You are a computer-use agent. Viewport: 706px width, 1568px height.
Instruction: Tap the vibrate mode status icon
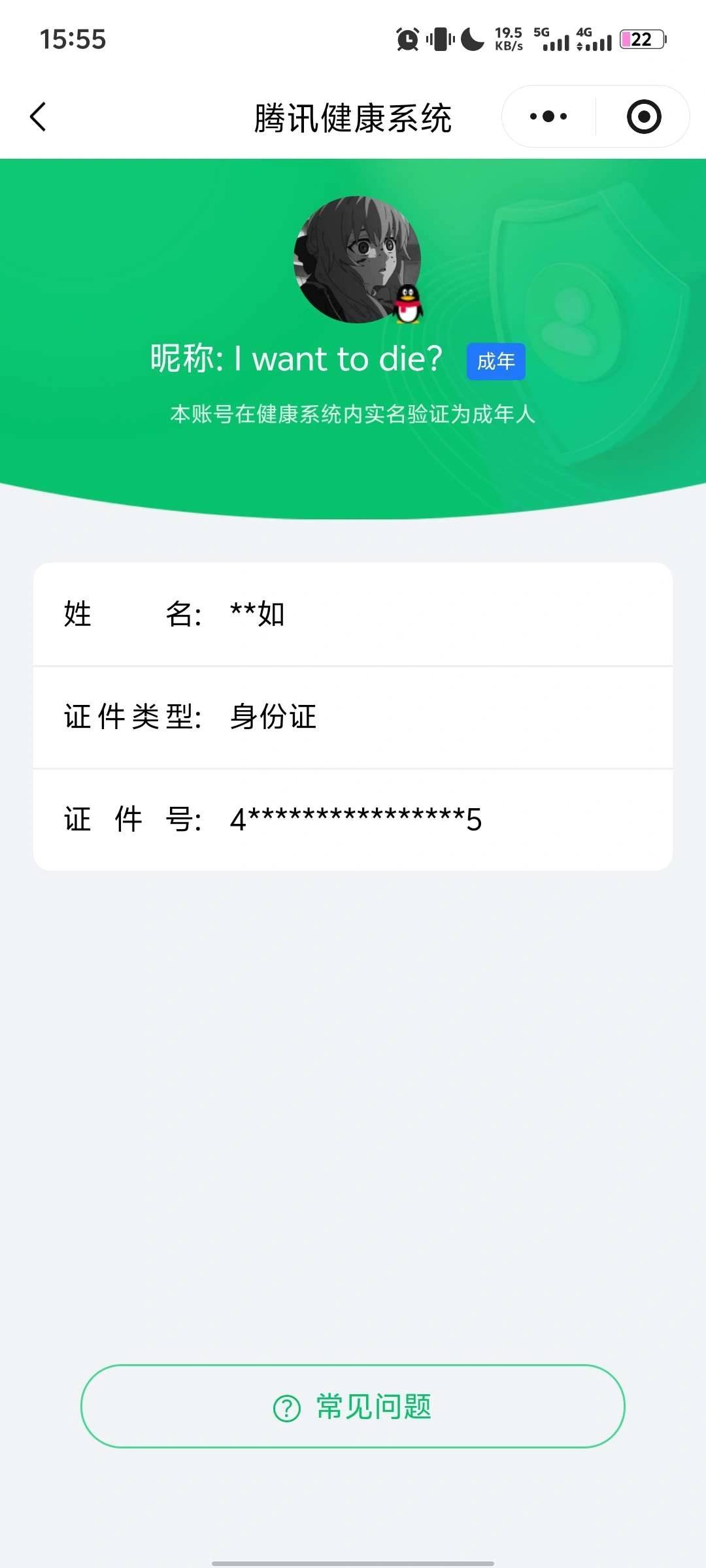tap(440, 41)
